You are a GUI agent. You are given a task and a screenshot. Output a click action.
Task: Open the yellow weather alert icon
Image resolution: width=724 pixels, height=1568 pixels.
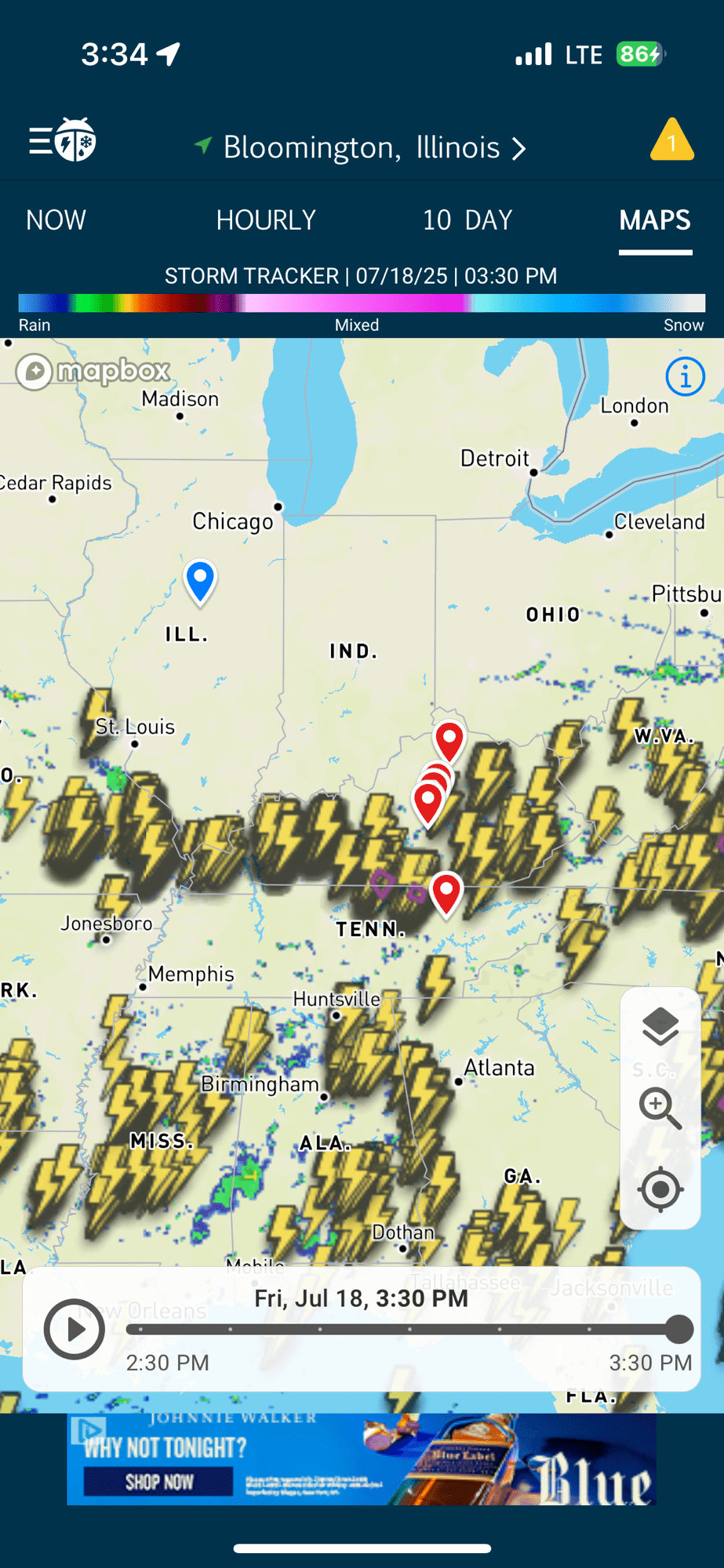[671, 140]
